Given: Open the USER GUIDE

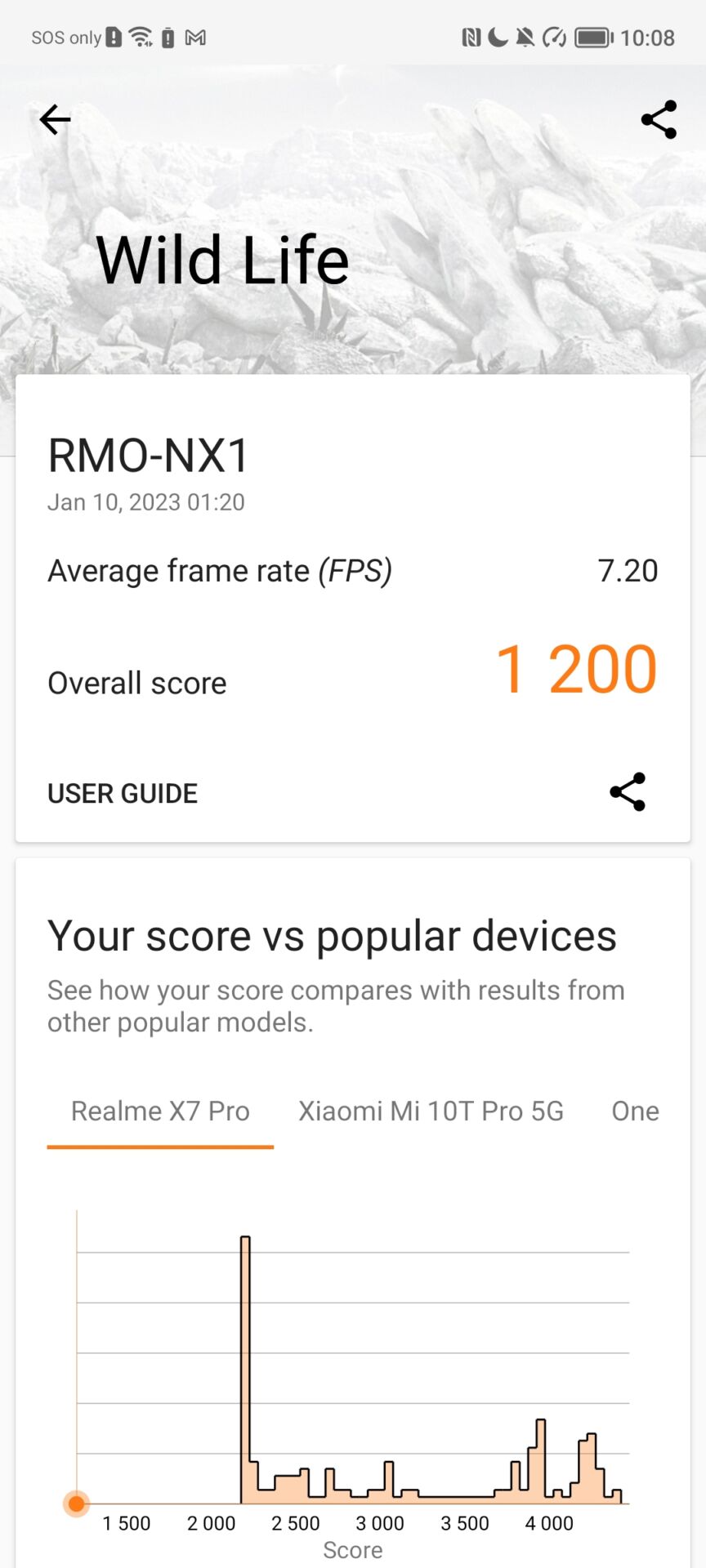Looking at the screenshot, I should (123, 793).
